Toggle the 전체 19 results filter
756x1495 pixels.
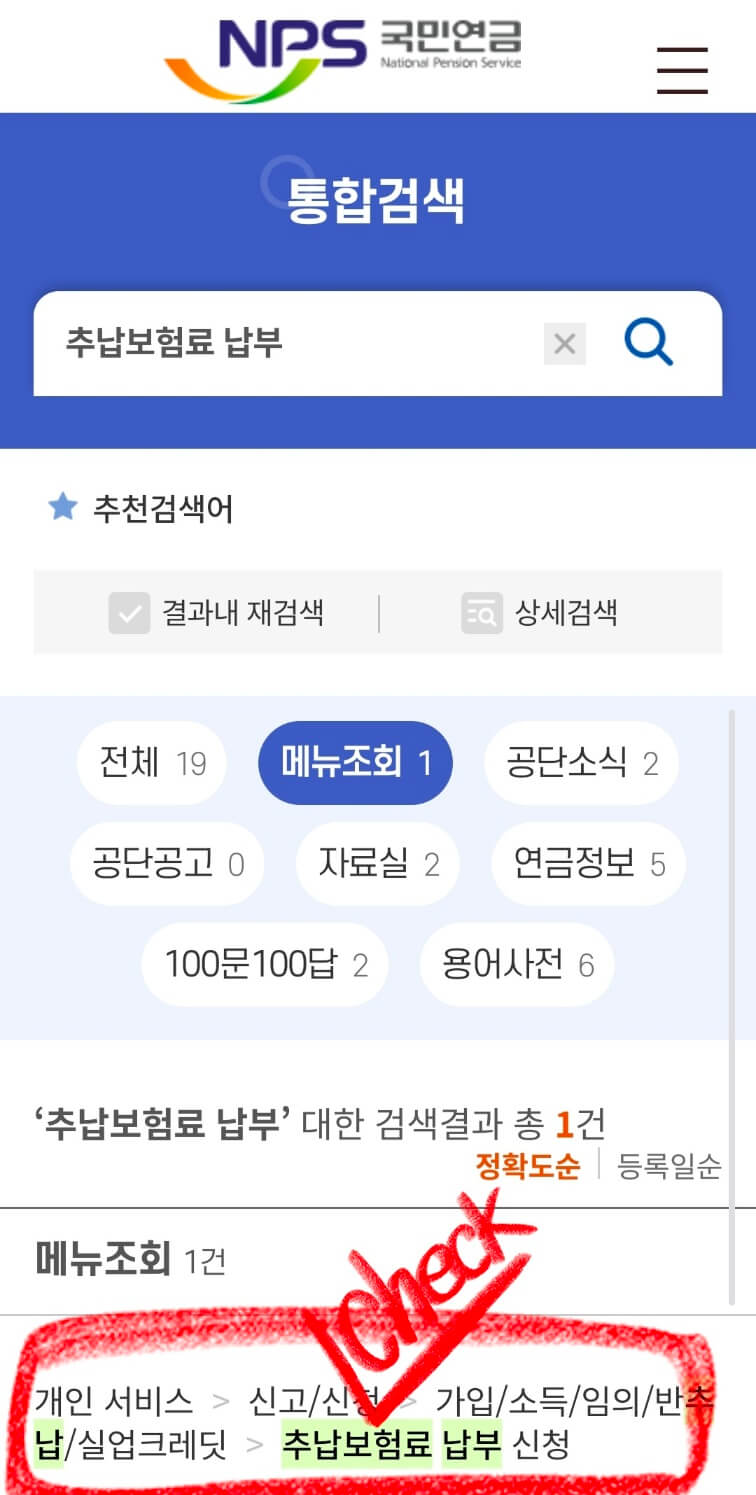point(151,762)
